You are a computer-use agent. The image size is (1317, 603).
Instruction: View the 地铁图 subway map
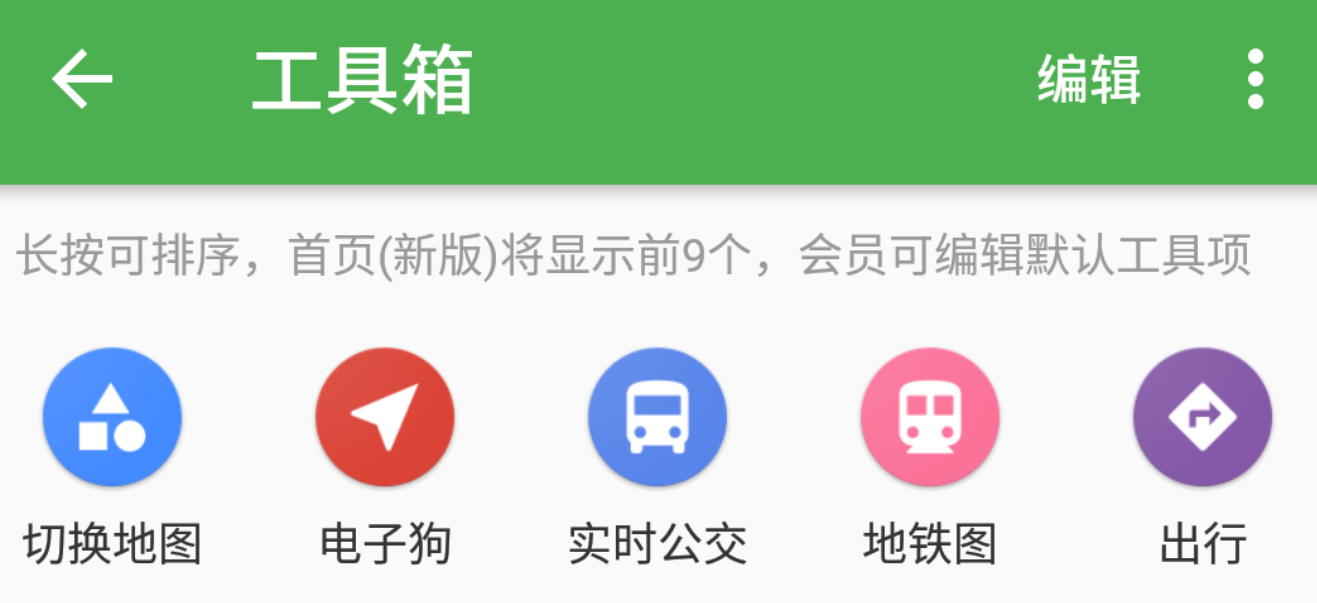coord(930,417)
